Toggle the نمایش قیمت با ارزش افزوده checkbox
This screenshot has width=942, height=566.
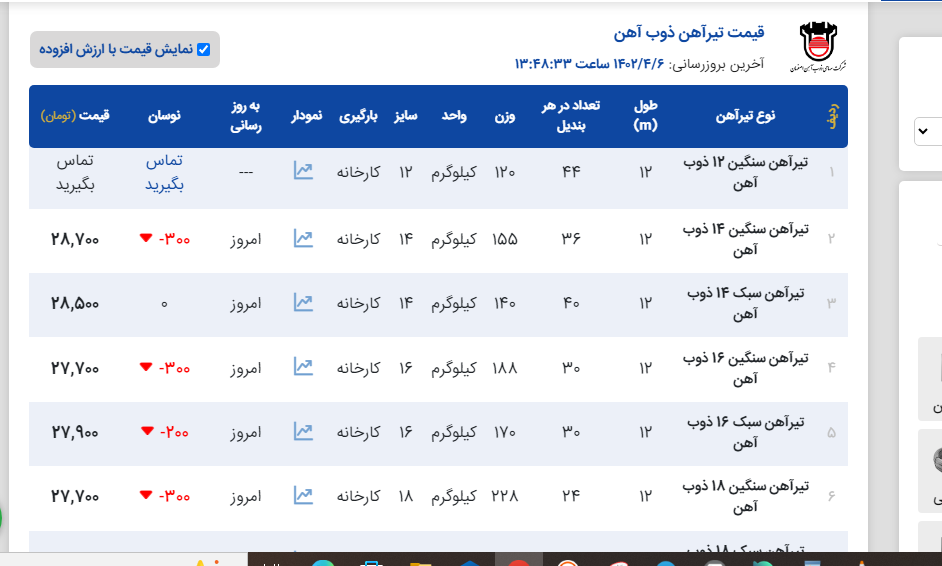click(204, 49)
